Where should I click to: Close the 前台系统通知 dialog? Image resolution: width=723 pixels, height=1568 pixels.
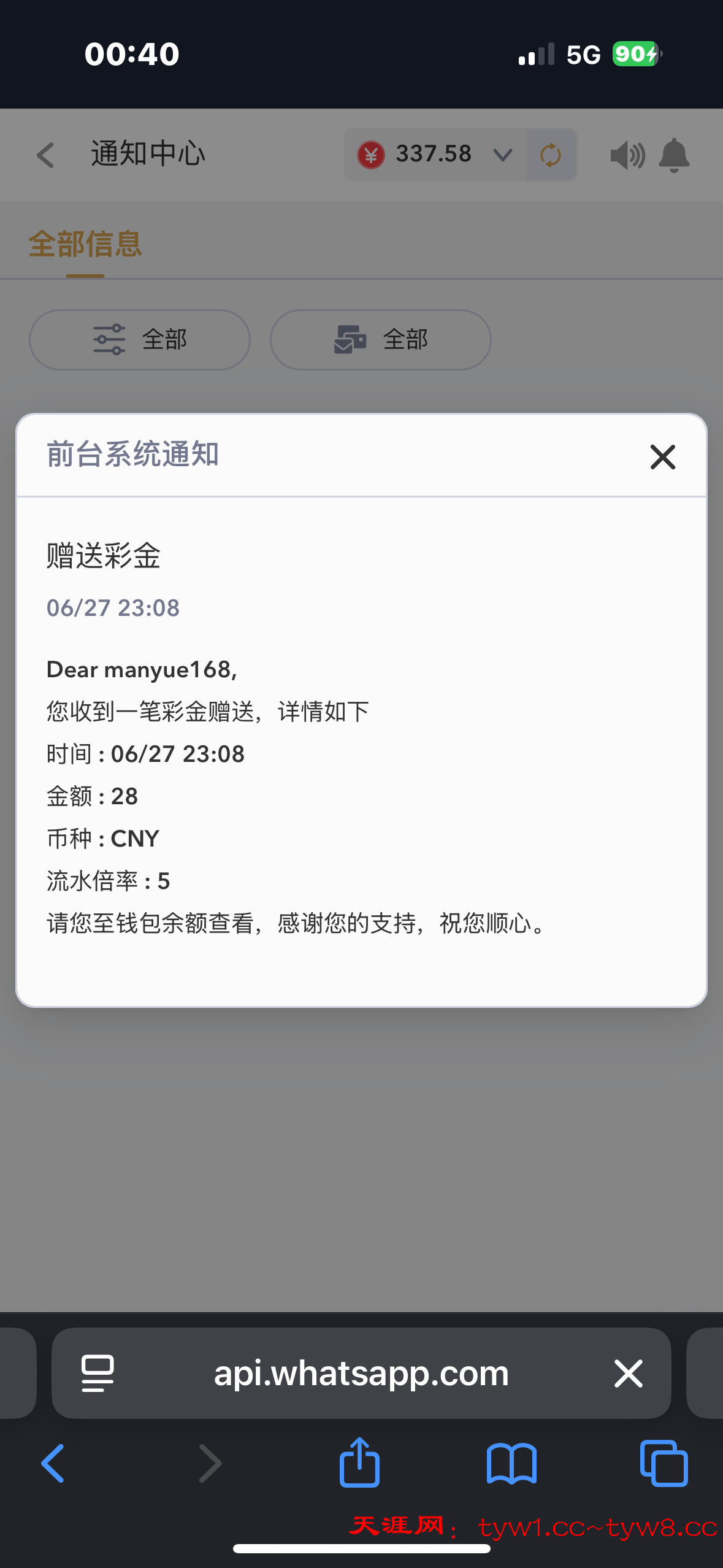pos(662,457)
